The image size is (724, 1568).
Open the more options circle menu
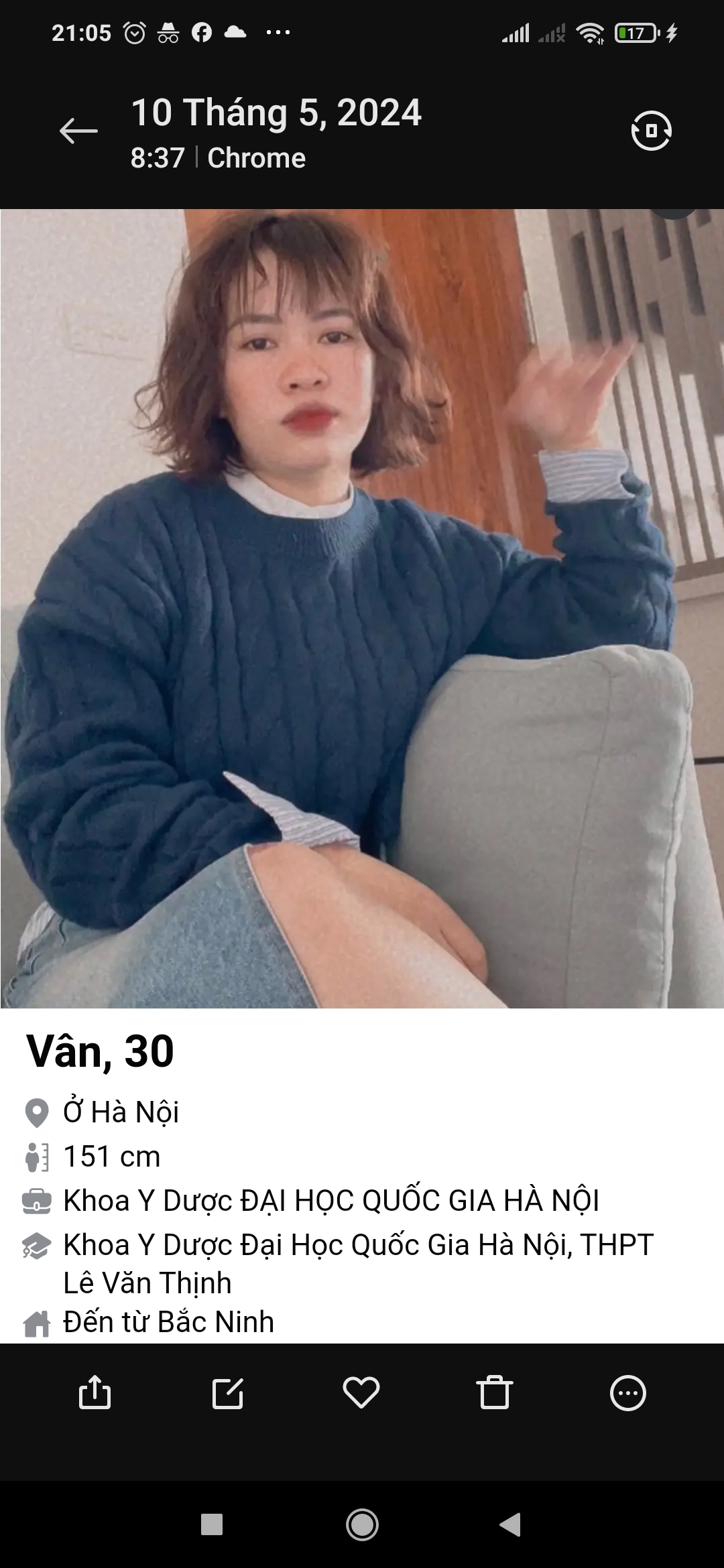point(628,1393)
